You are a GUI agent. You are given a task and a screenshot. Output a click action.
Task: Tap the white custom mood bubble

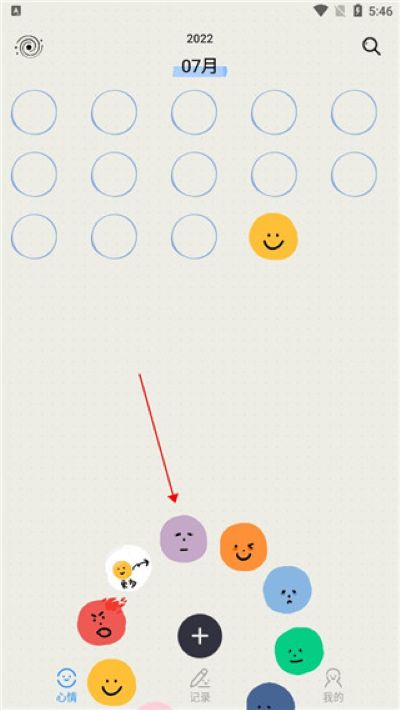(129, 568)
